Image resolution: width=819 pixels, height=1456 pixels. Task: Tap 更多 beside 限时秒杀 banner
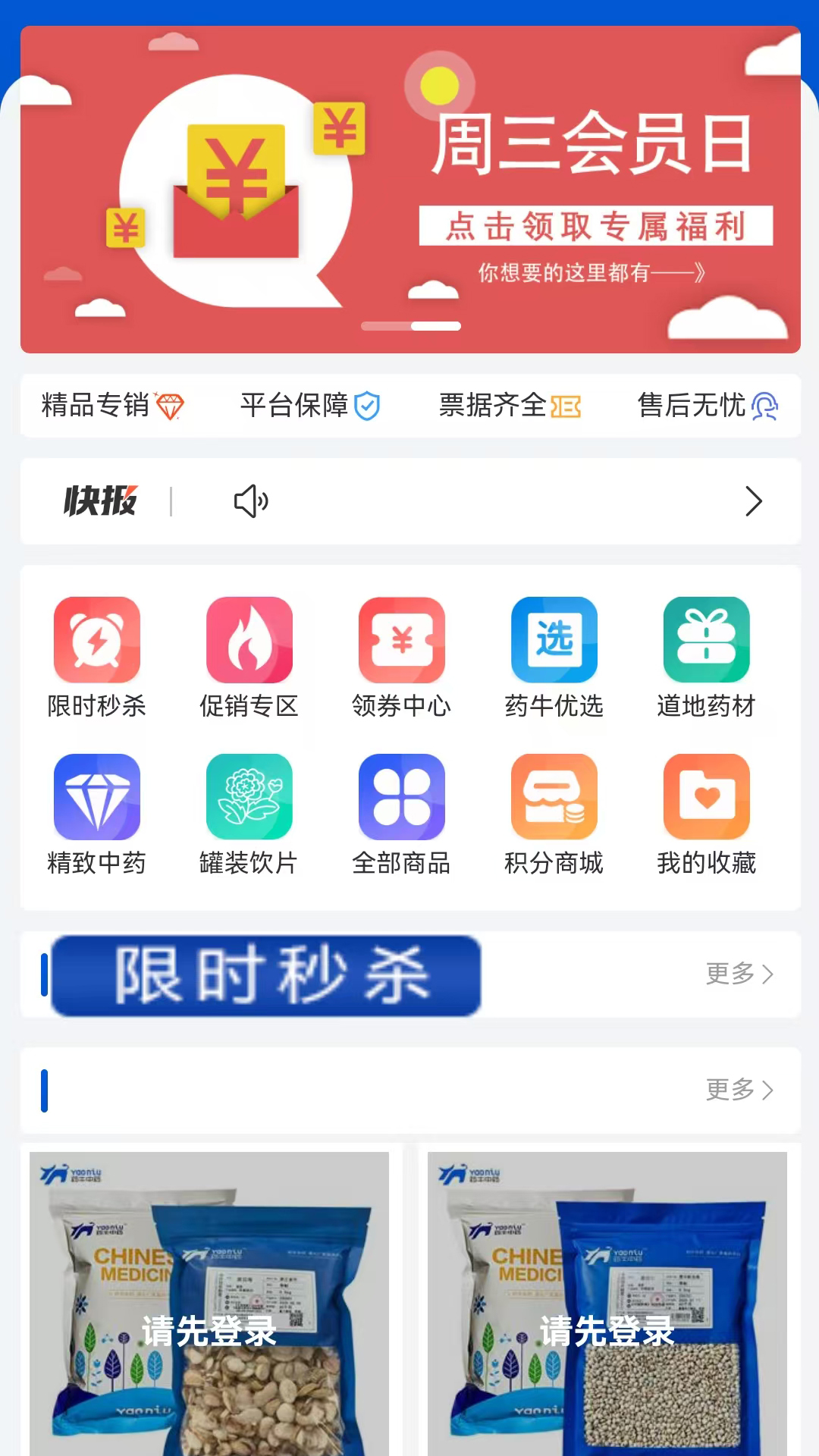[x=739, y=974]
